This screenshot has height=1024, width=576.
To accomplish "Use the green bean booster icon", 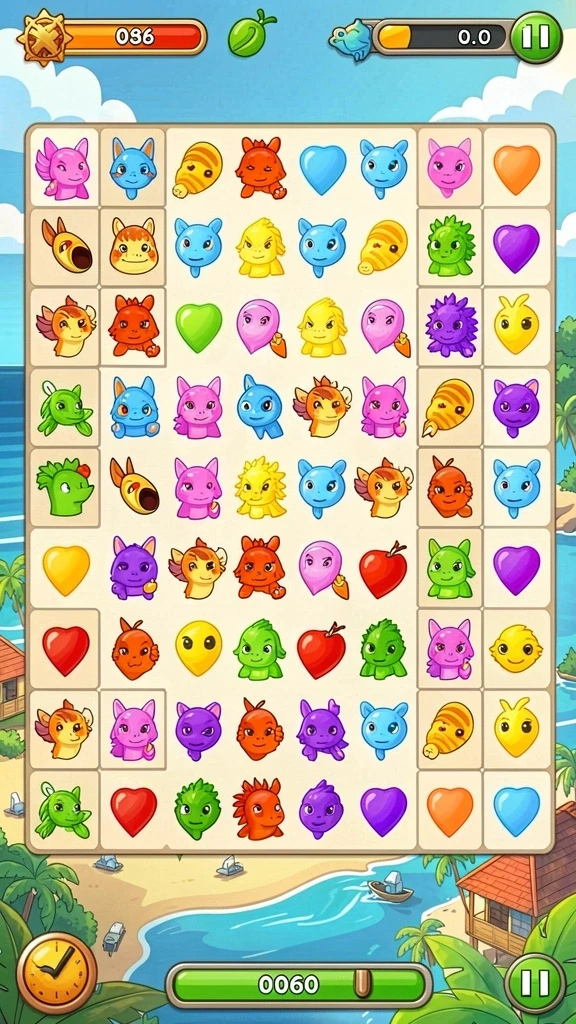I will [250, 33].
